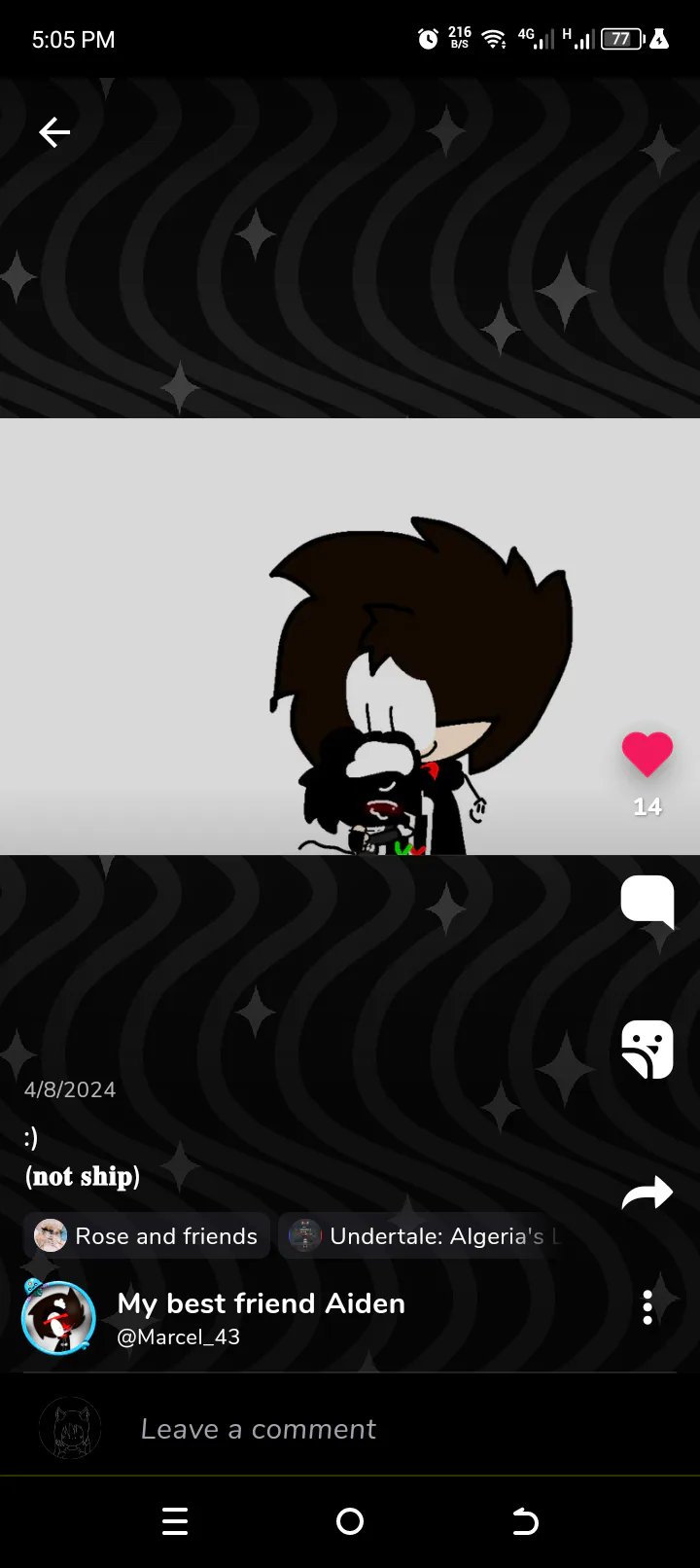Image resolution: width=700 pixels, height=1568 pixels.
Task: Like the post with the heart icon
Action: pyautogui.click(x=647, y=754)
